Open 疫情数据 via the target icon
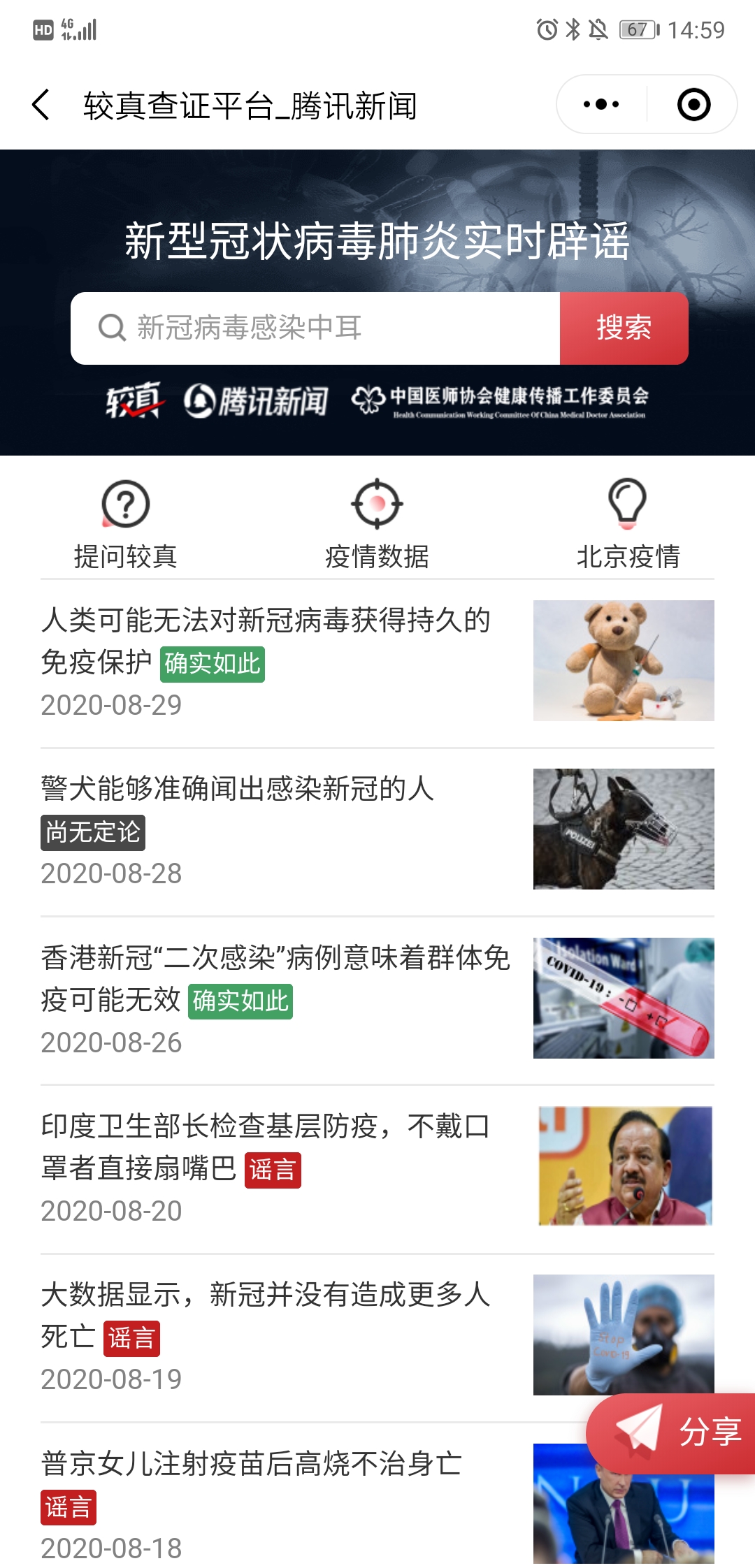 click(x=377, y=504)
